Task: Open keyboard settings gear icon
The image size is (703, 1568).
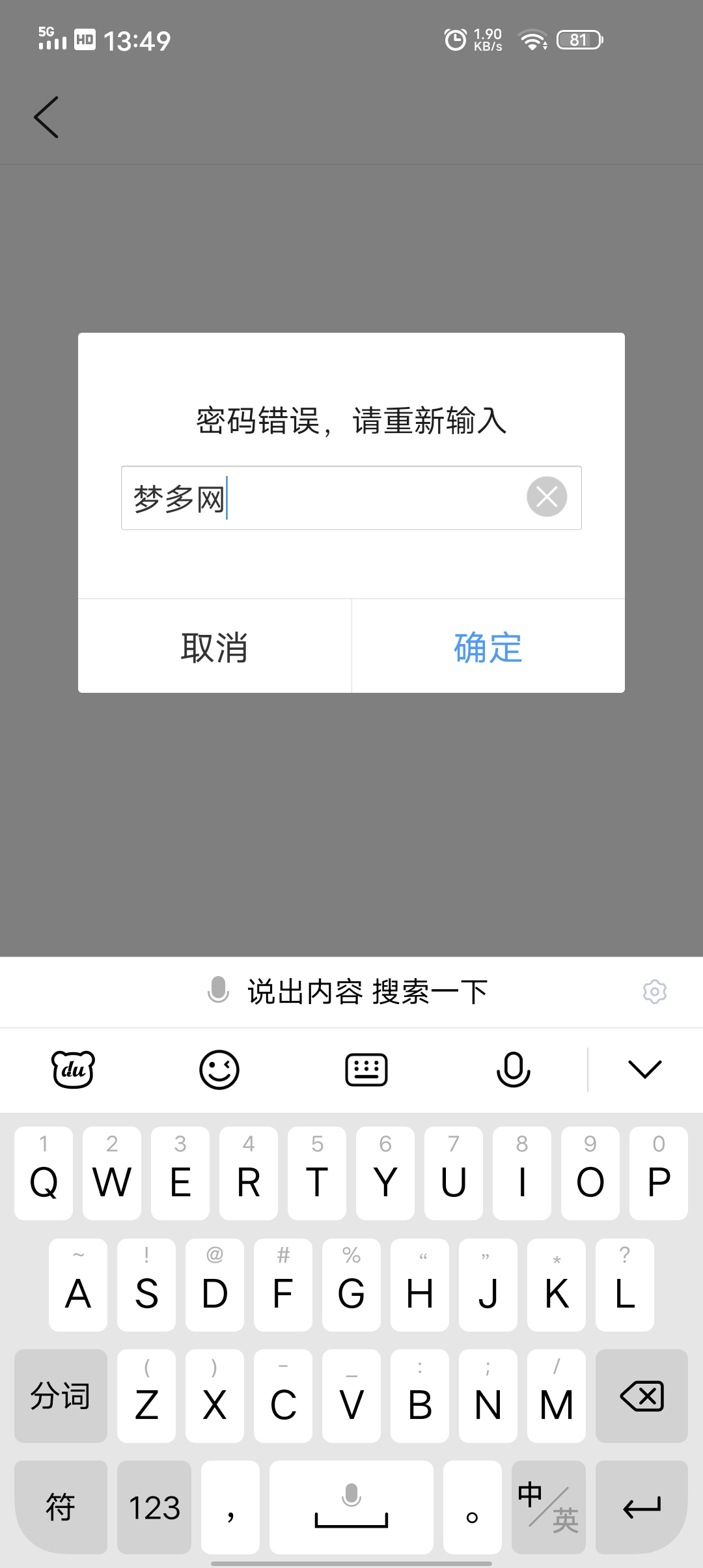Action: [654, 992]
